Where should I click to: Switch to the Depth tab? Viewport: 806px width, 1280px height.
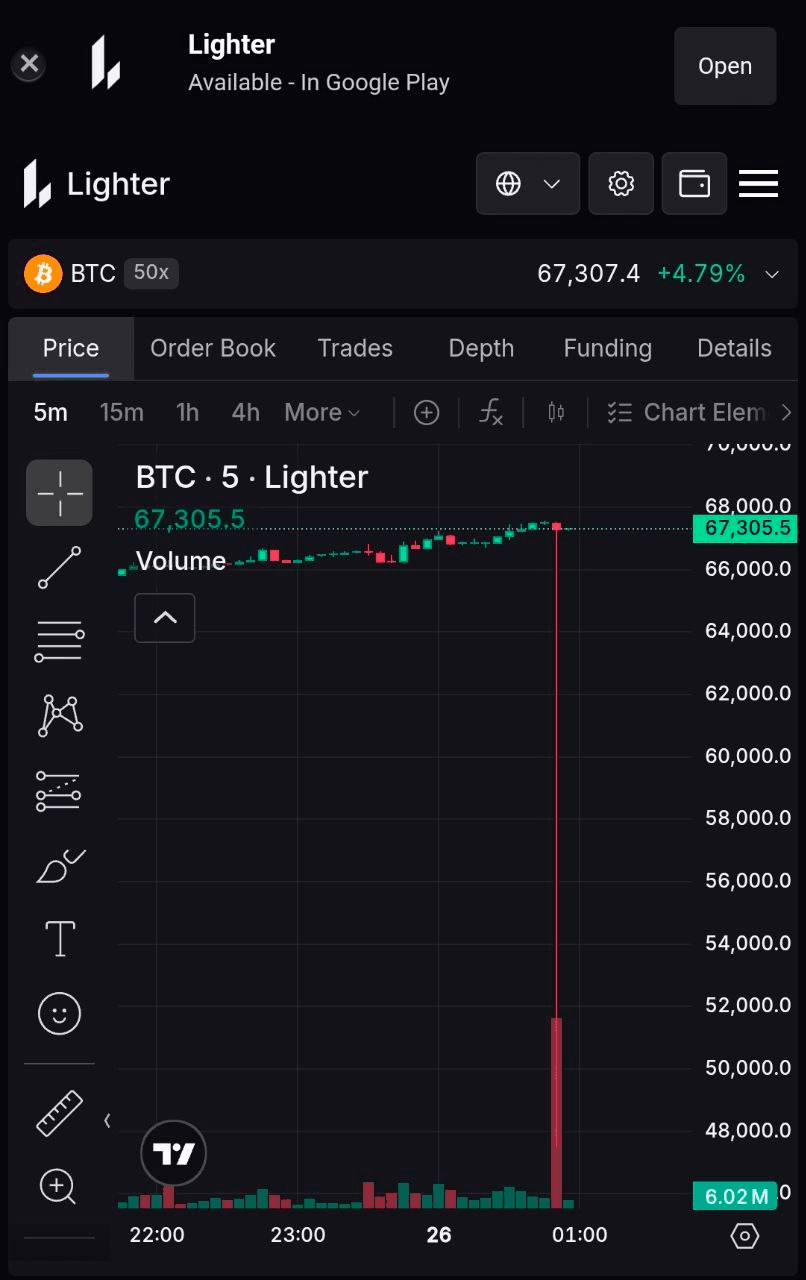481,348
